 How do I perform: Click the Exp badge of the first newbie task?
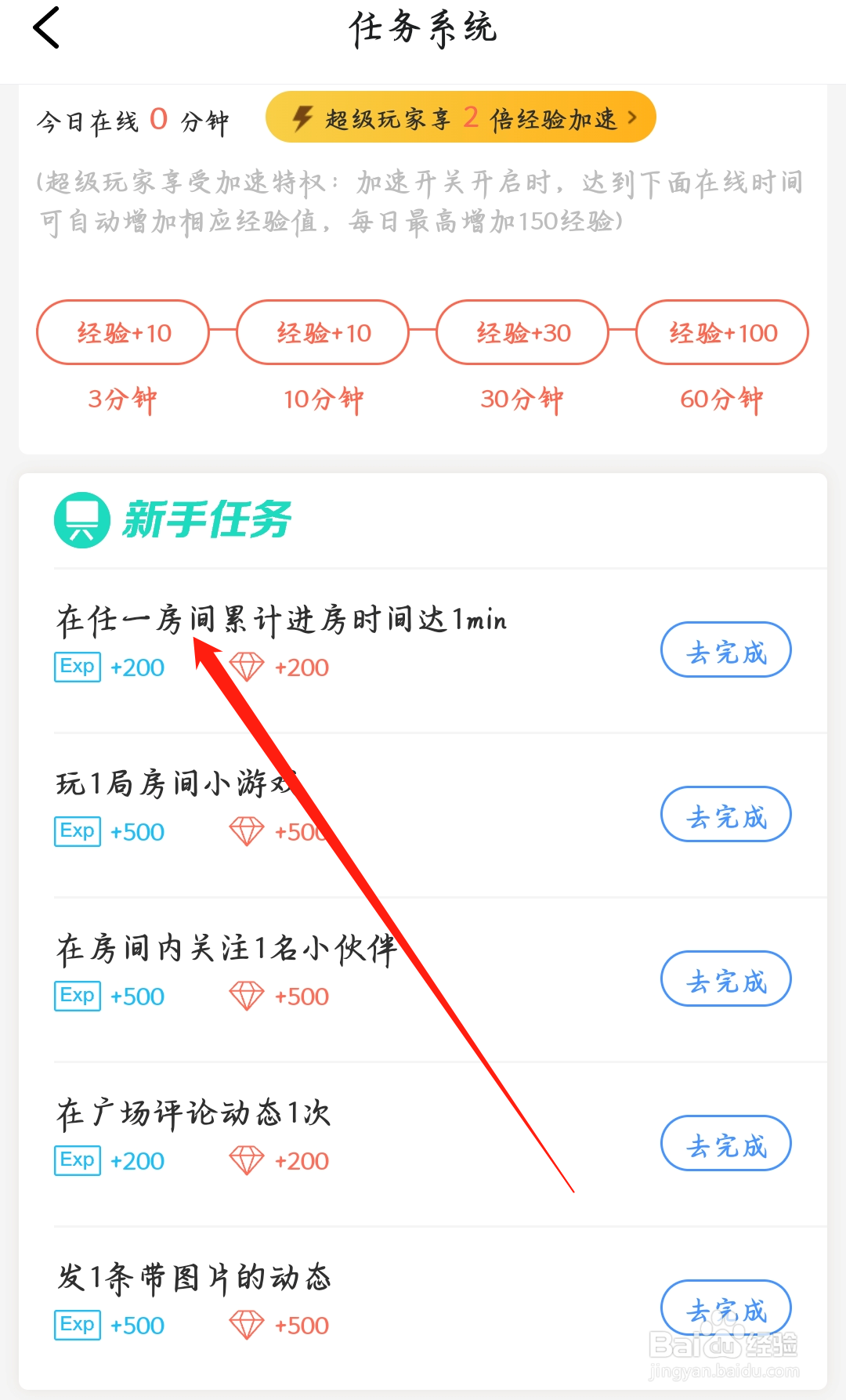click(76, 667)
